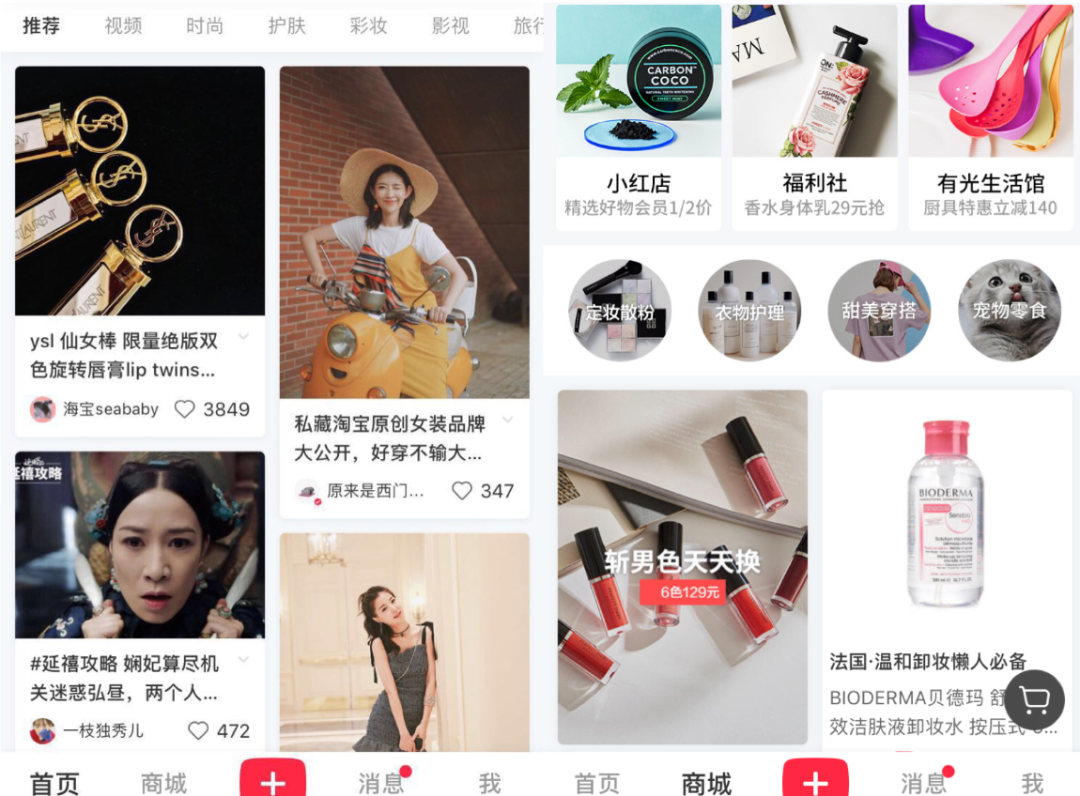The width and height of the screenshot is (1080, 796).
Task: Open the #延禧攻略 娴妃 post
Action: pyautogui.click(x=140, y=545)
